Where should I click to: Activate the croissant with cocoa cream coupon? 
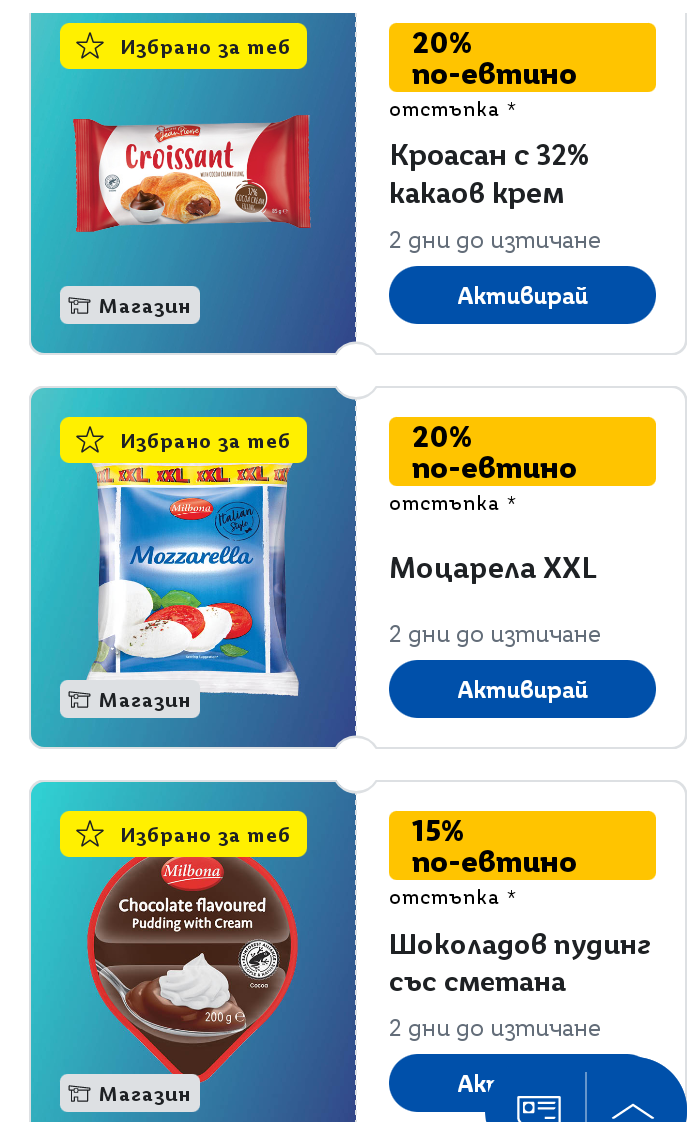coord(522,296)
